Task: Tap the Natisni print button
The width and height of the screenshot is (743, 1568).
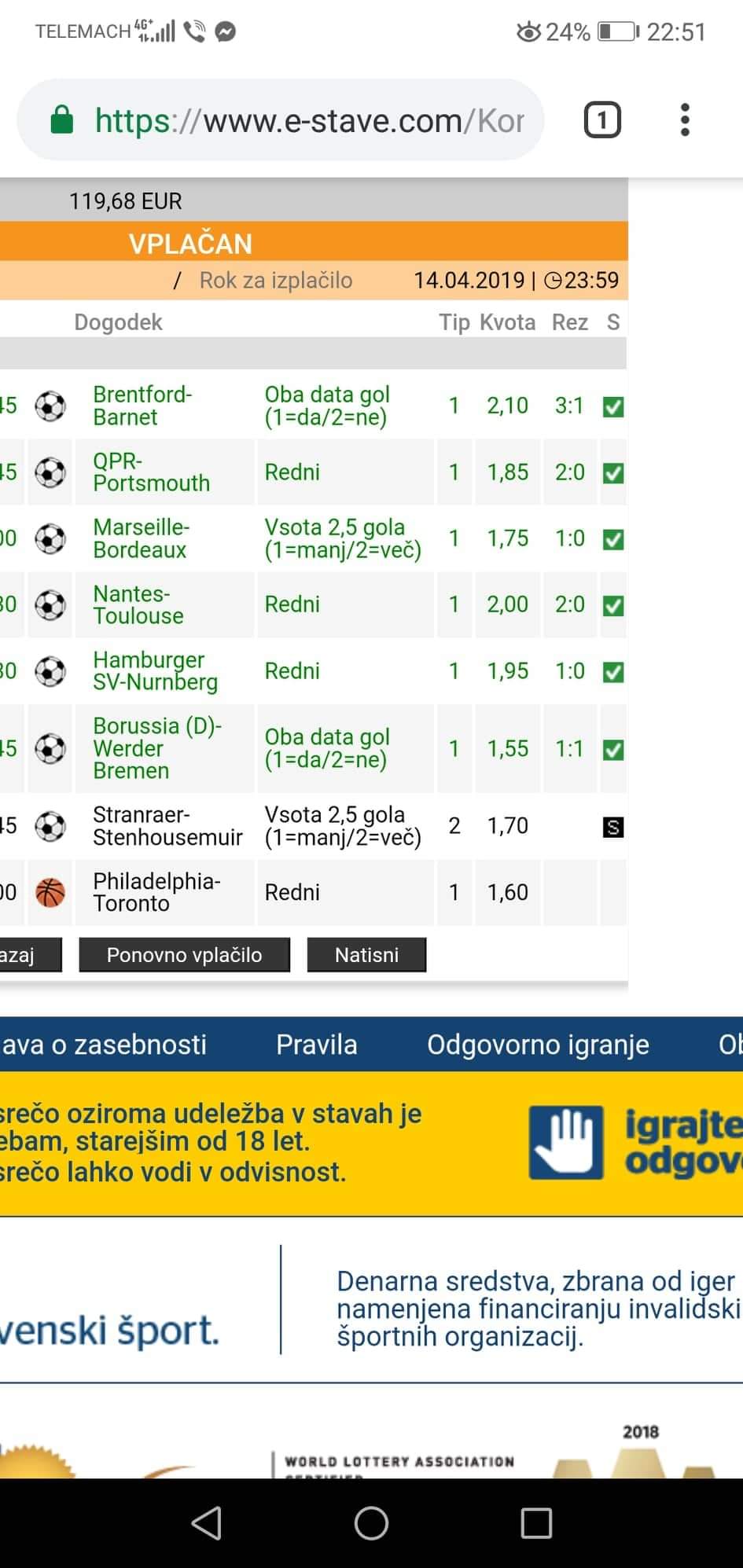Action: [366, 955]
